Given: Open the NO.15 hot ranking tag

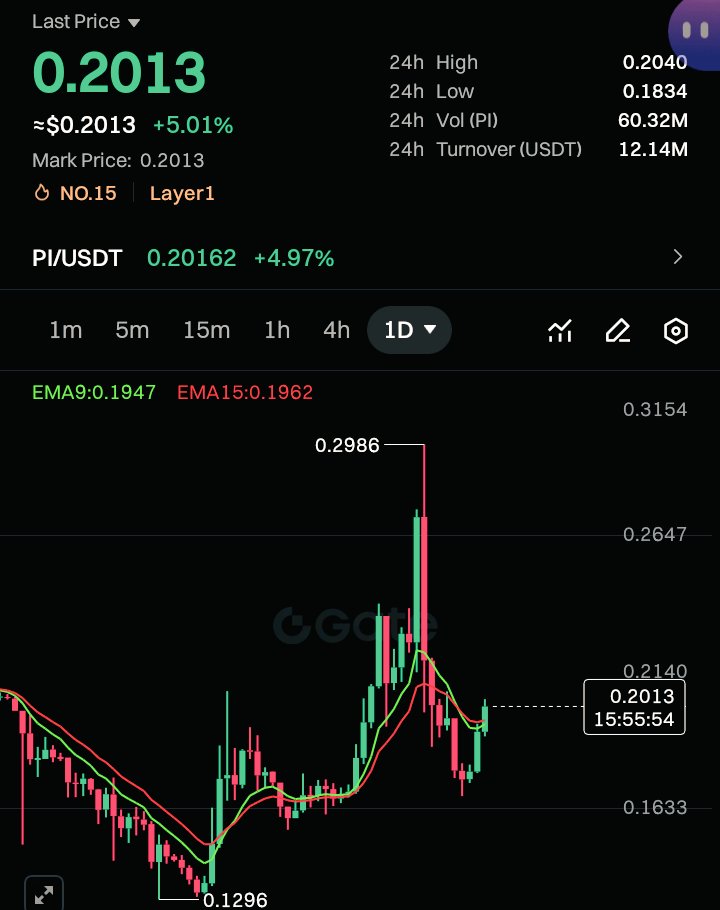Looking at the screenshot, I should click(x=76, y=193).
